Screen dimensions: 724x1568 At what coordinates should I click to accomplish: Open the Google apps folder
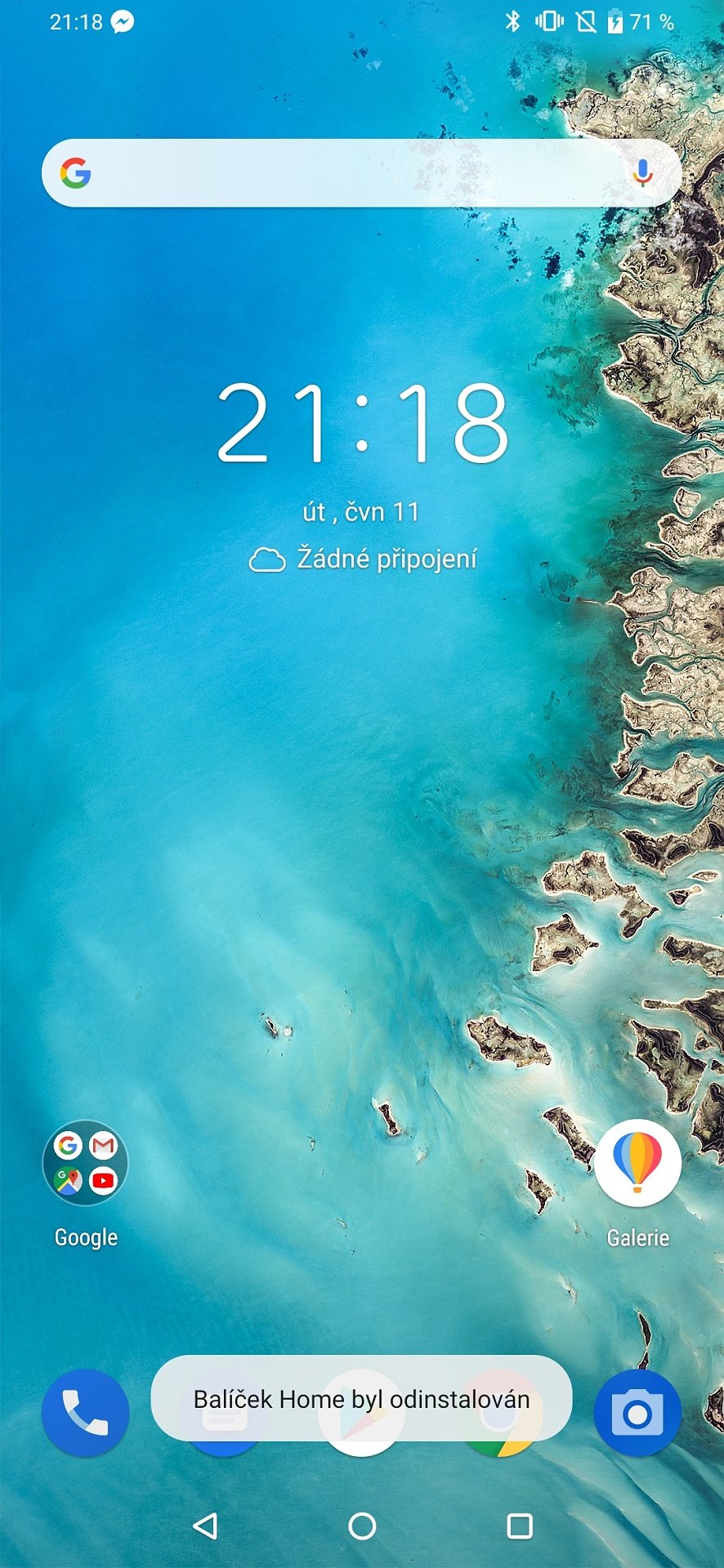click(86, 1163)
